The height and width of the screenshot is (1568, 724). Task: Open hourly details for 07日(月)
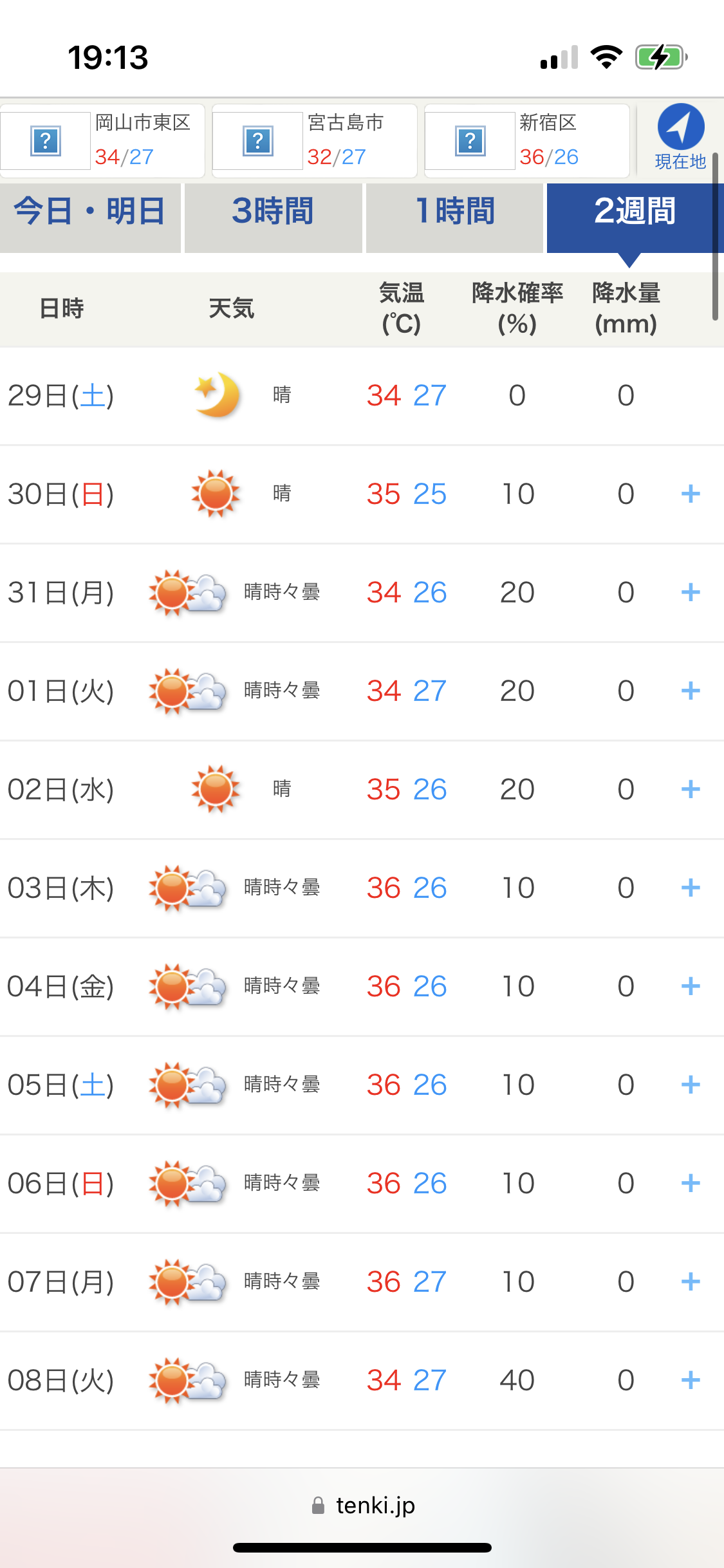click(691, 1282)
